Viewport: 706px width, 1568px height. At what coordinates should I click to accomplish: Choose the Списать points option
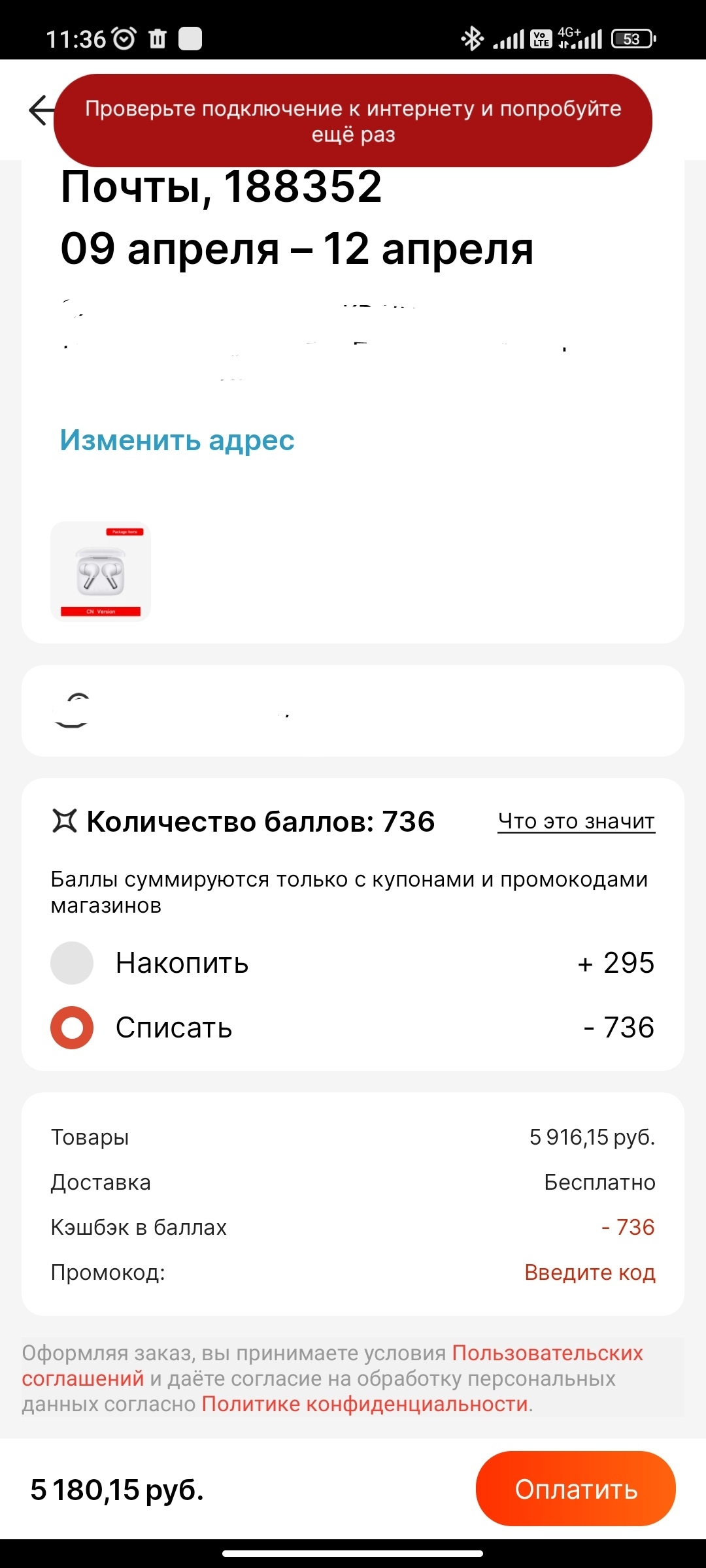(72, 1028)
